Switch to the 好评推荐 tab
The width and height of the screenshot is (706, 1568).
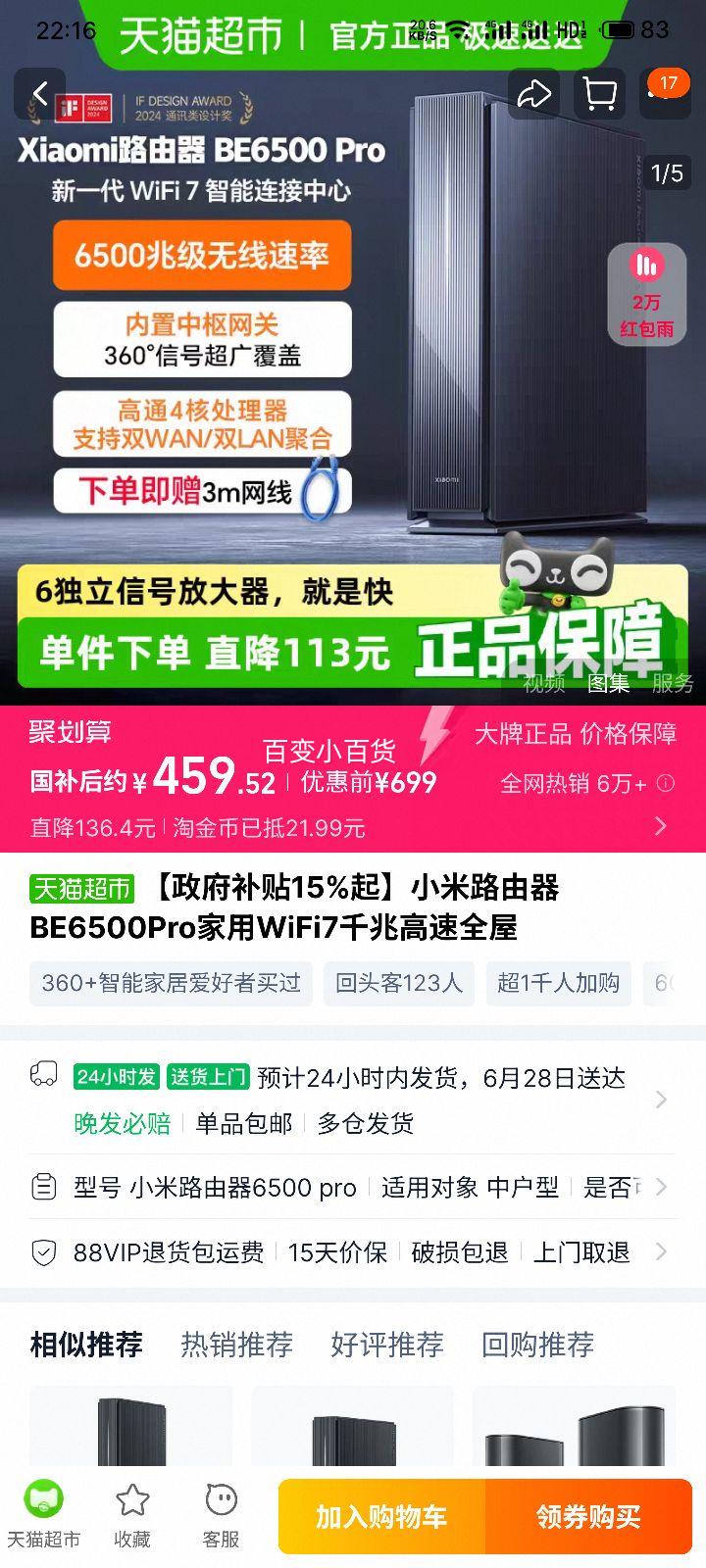pyautogui.click(x=387, y=1345)
